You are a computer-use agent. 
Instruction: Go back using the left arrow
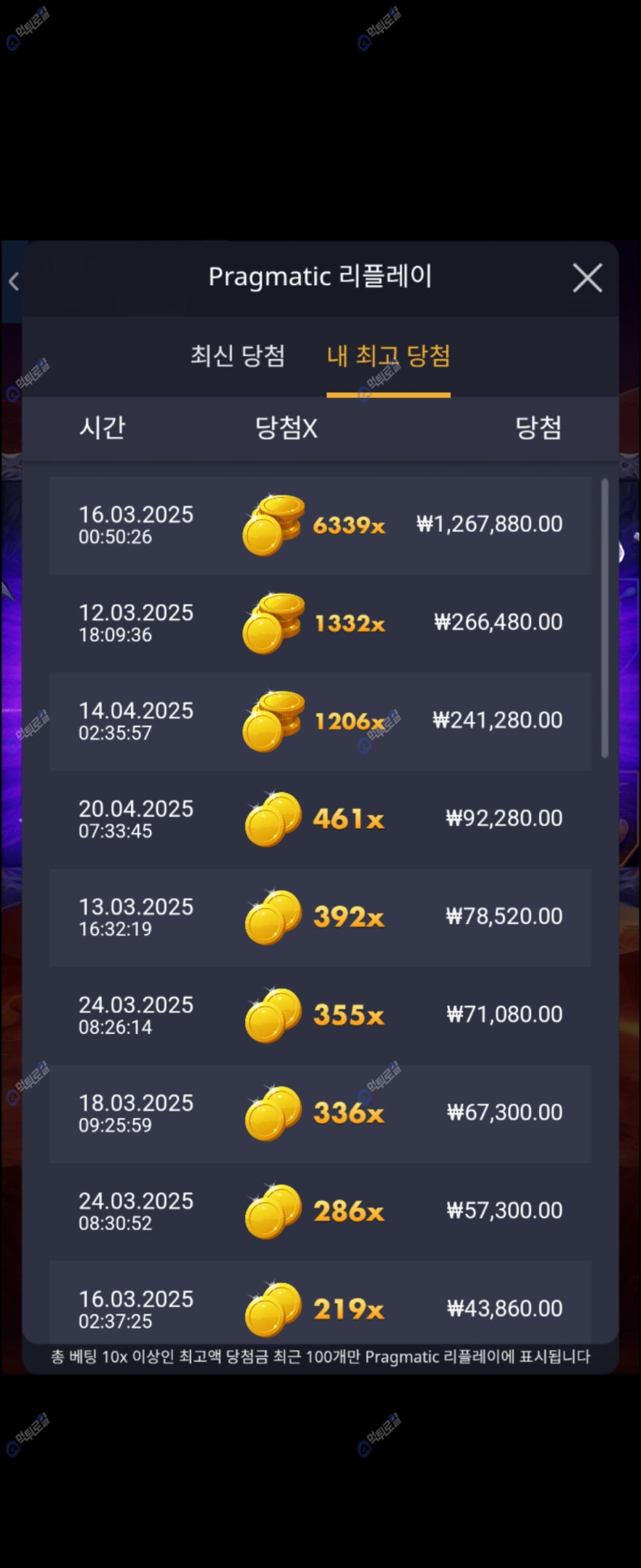coord(14,281)
